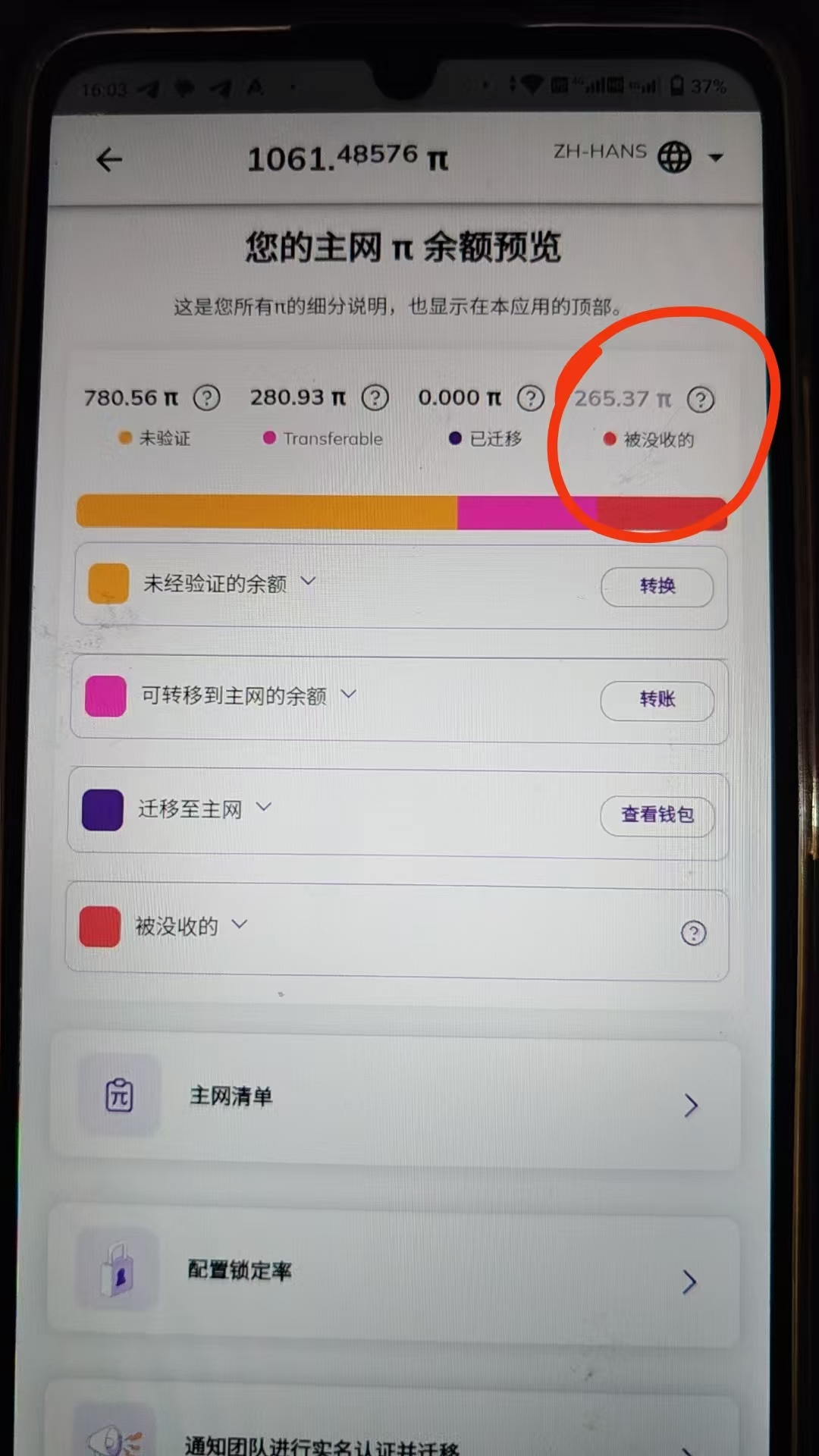Tap help icon next to 280.93 π
Screen dimensions: 819x1456
coord(375,397)
